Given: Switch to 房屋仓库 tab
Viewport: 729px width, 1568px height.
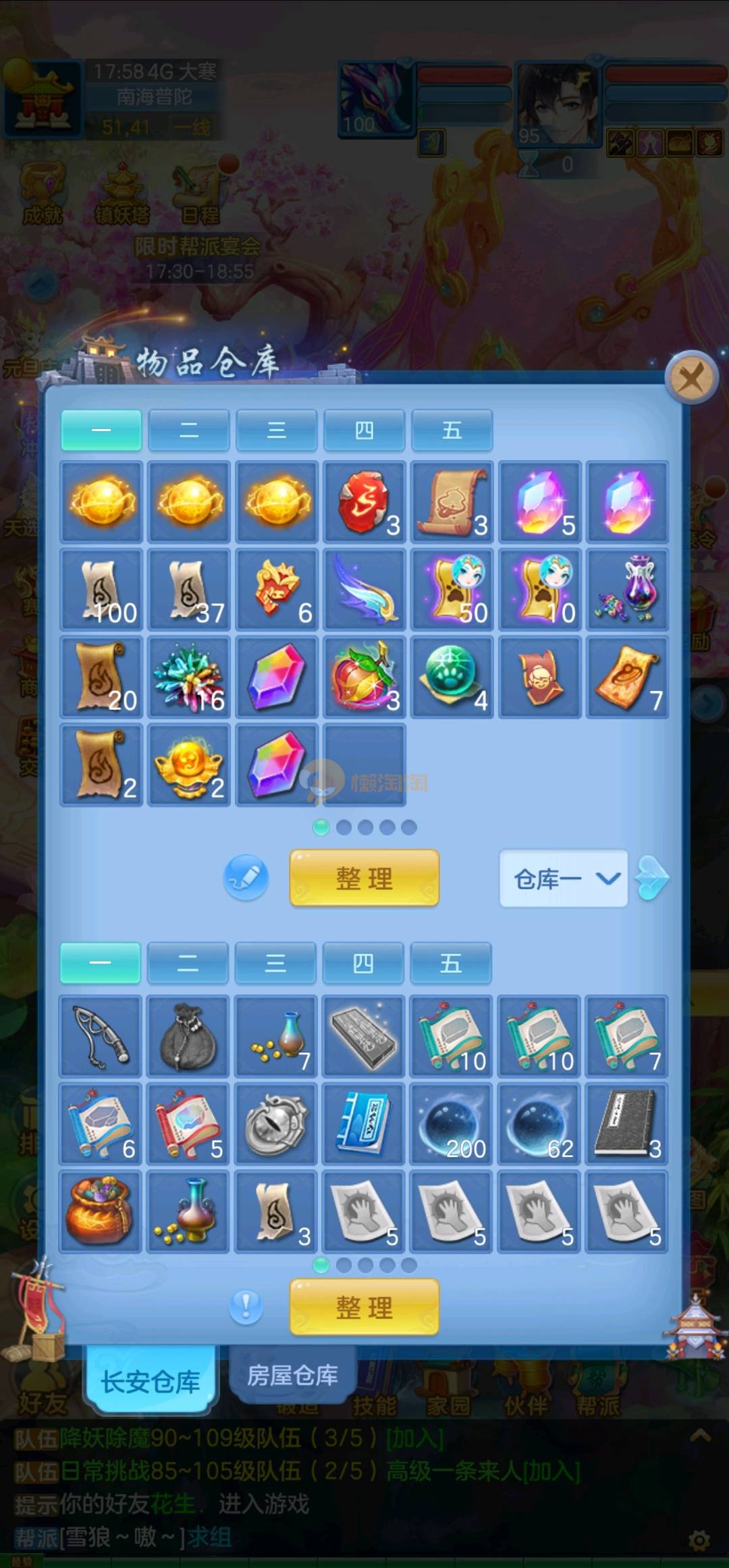Looking at the screenshot, I should pos(292,1375).
